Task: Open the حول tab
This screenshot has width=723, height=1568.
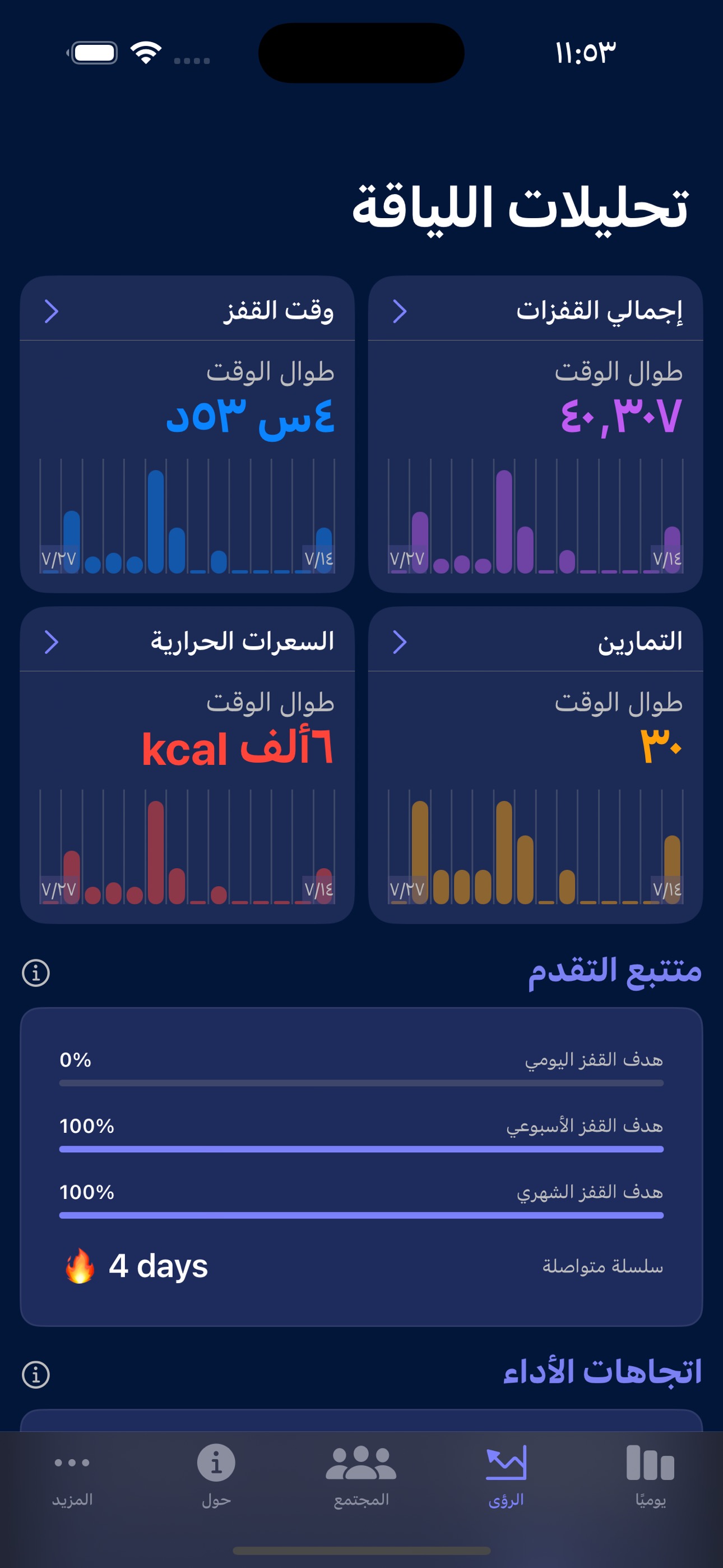Action: coord(216,1474)
